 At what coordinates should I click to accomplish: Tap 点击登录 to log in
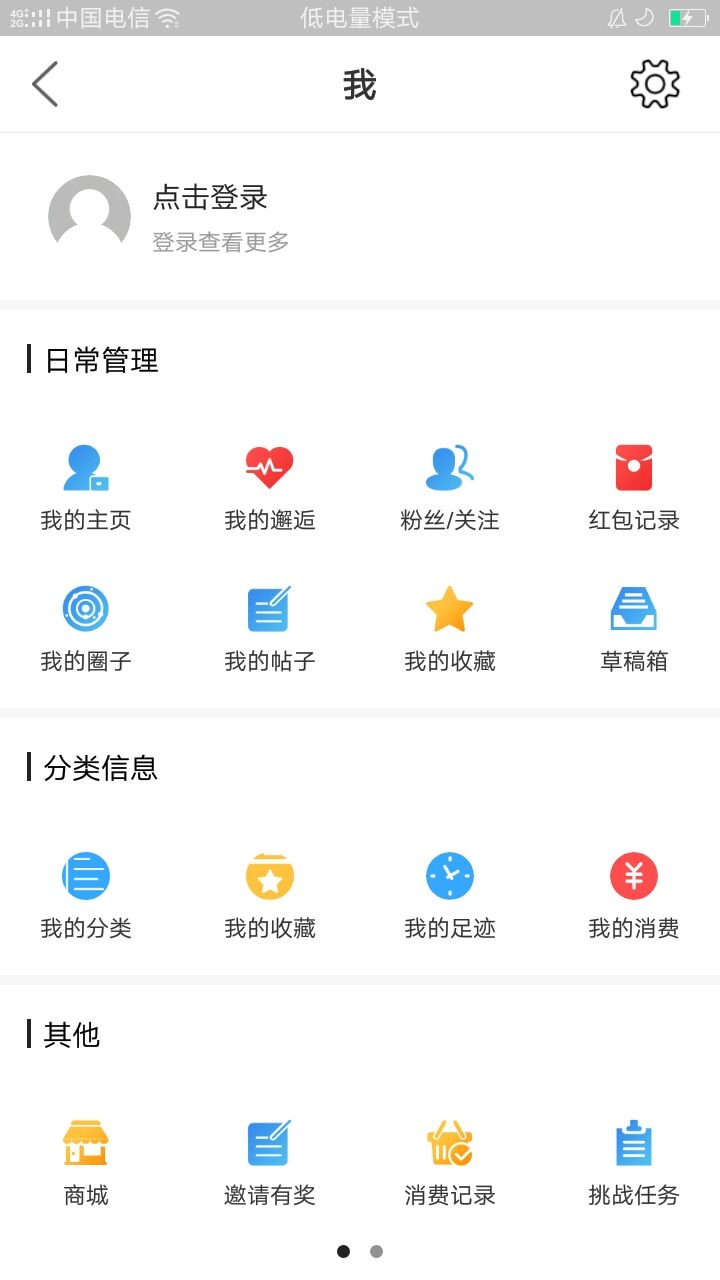coord(208,198)
